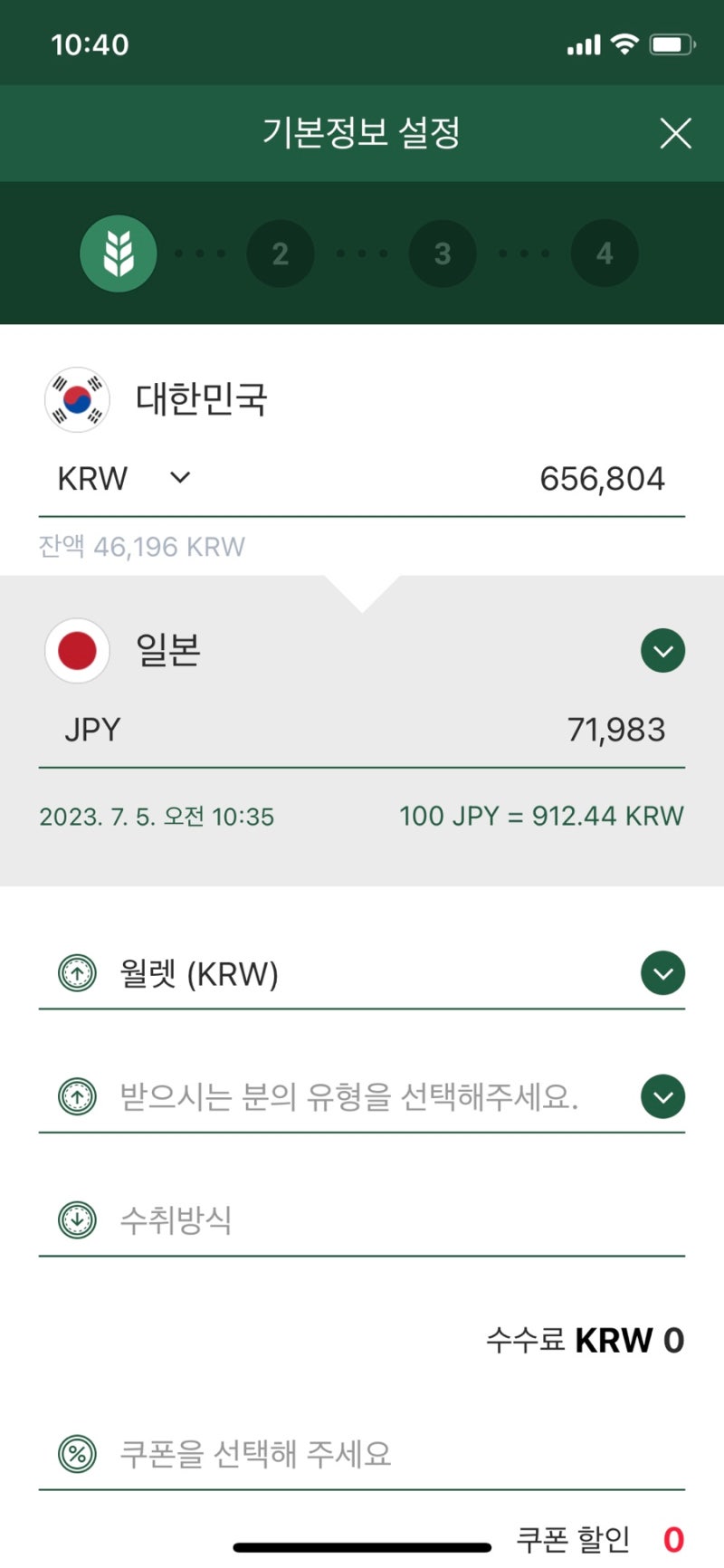Tap the outgoing arrow icon beside 월렛 (KRW)
724x1568 pixels.
click(x=78, y=973)
